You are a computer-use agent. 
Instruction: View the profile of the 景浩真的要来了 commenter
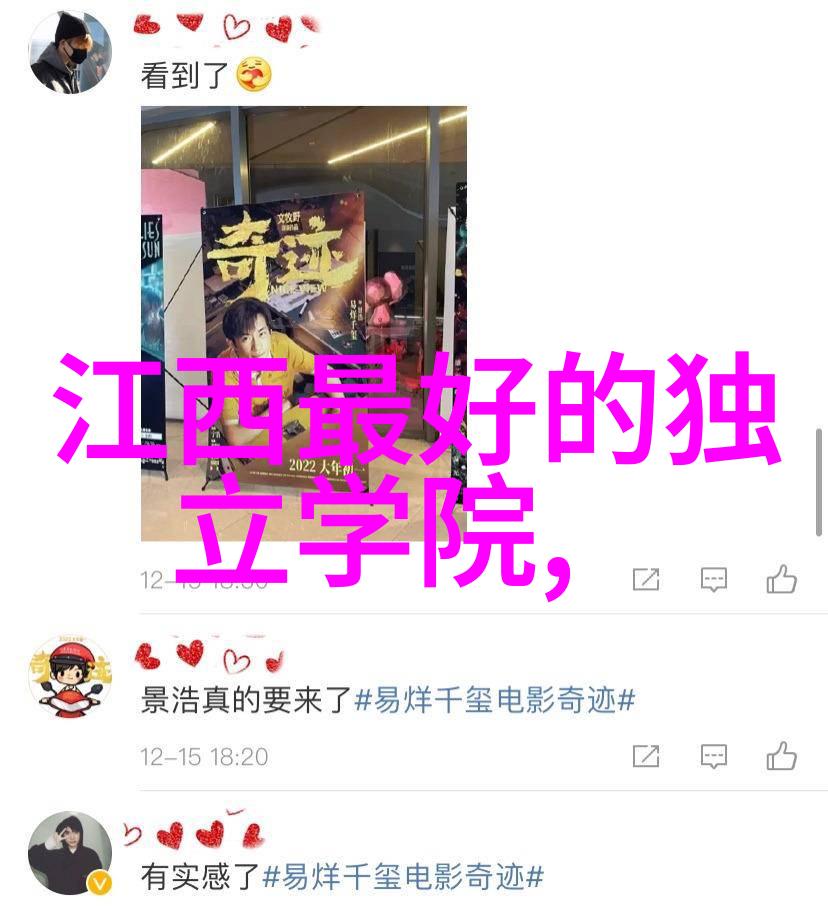[x=69, y=675]
